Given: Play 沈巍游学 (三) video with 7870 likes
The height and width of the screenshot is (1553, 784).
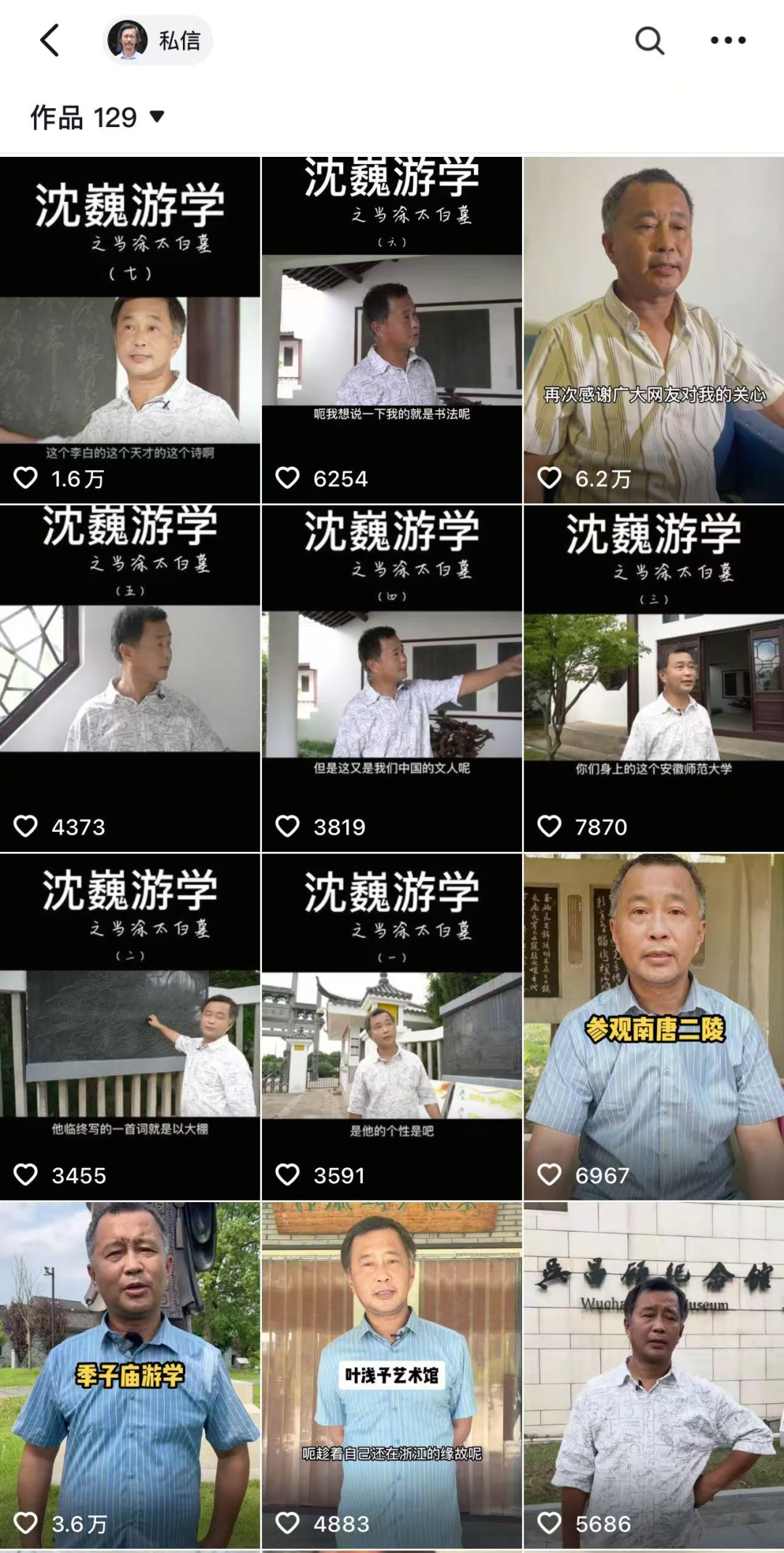Looking at the screenshot, I should (654, 678).
